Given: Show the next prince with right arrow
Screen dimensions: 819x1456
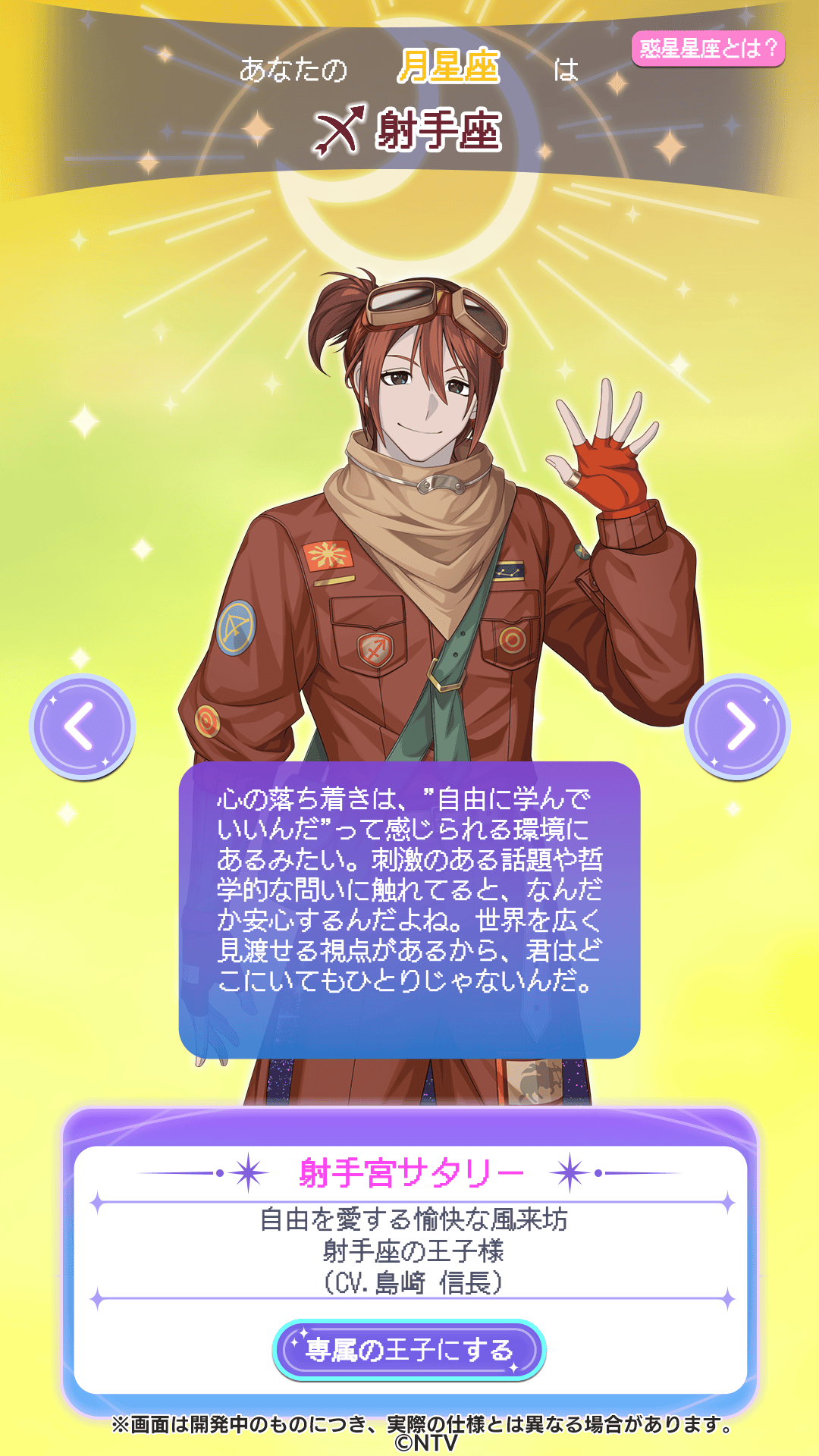Looking at the screenshot, I should coord(737,726).
